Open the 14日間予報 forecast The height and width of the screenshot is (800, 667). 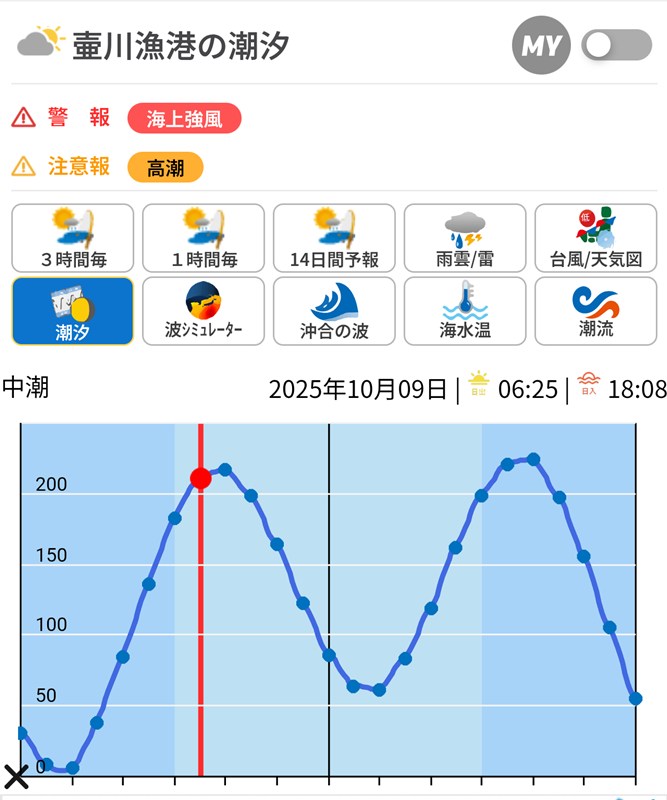point(334,238)
